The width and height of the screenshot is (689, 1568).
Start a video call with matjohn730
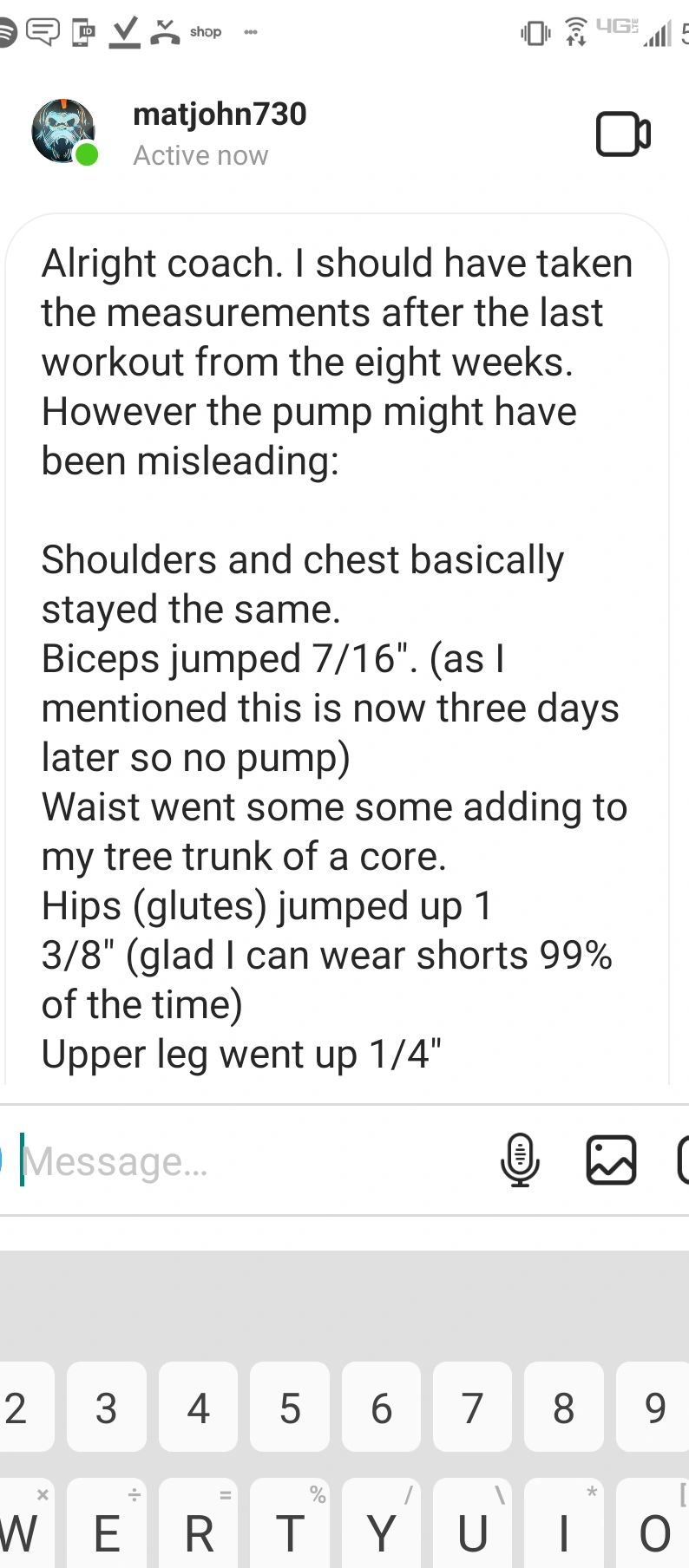(x=623, y=134)
